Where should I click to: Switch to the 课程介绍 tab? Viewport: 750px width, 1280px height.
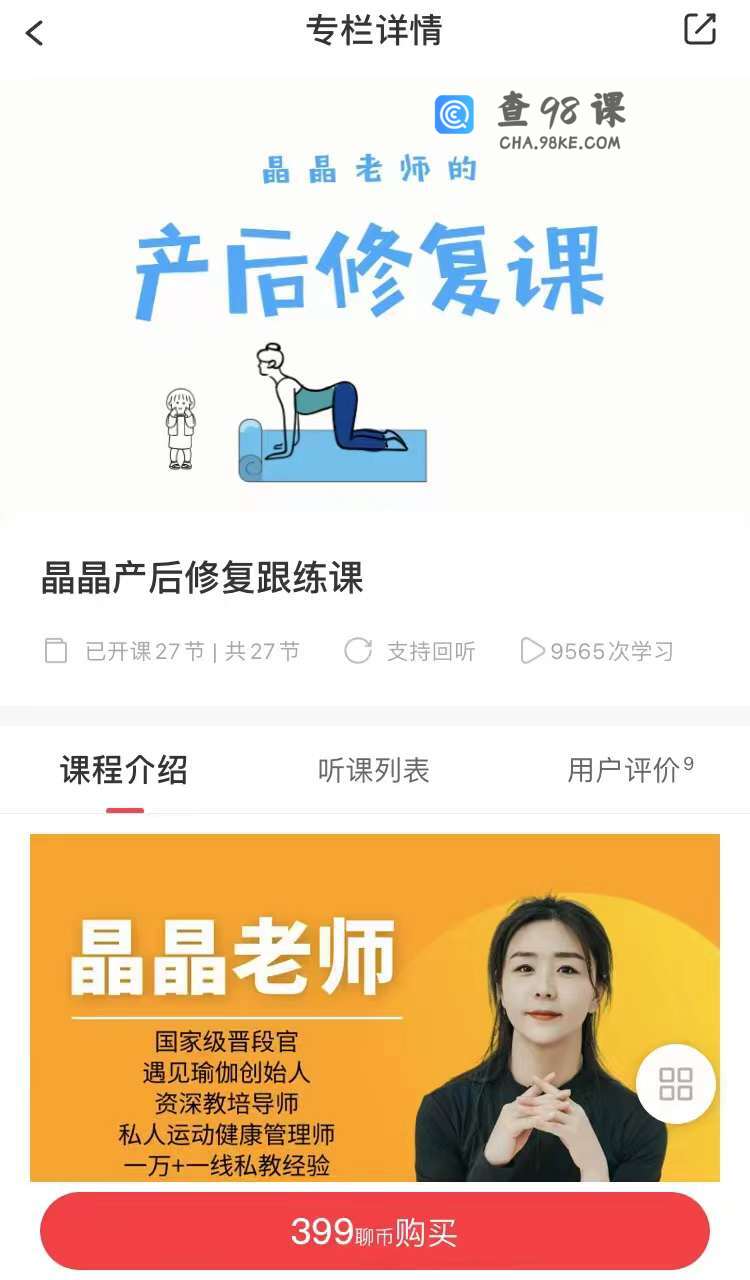coord(124,770)
